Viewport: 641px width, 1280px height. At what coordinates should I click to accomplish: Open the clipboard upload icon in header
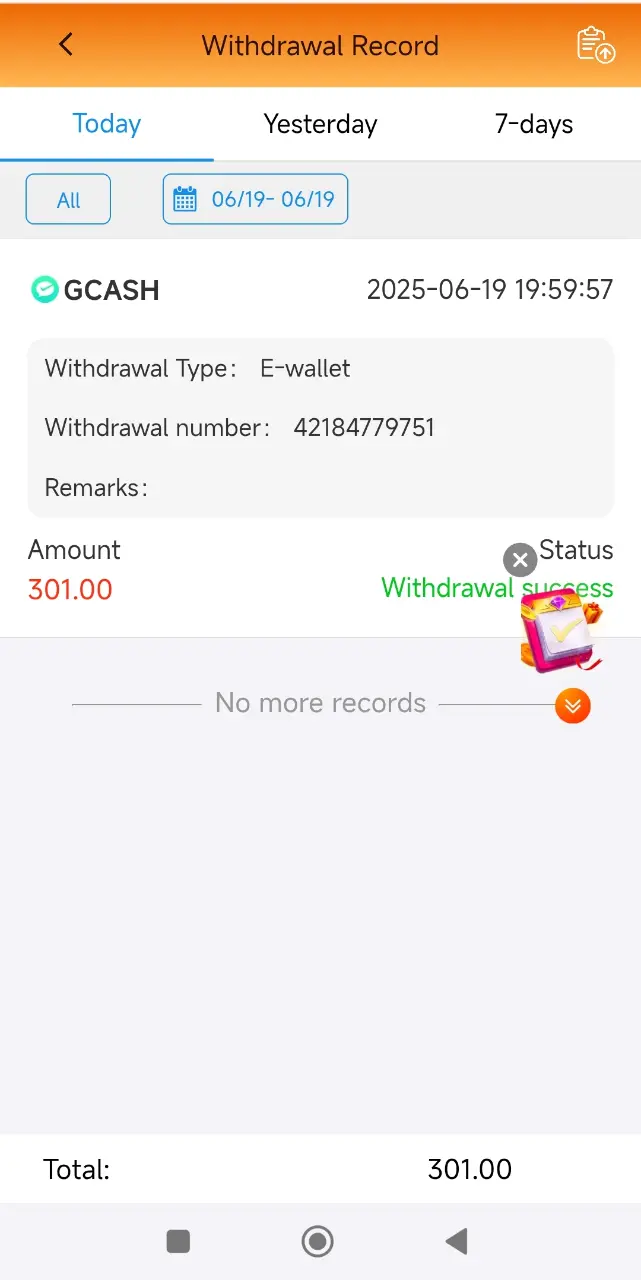click(596, 46)
